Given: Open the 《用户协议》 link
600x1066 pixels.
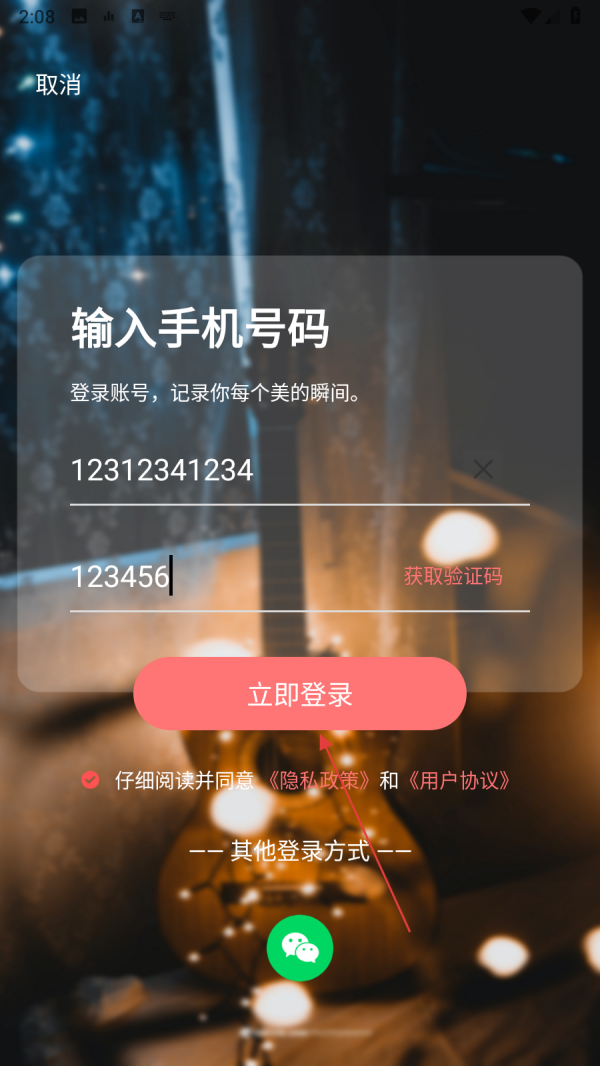Looking at the screenshot, I should [461, 781].
